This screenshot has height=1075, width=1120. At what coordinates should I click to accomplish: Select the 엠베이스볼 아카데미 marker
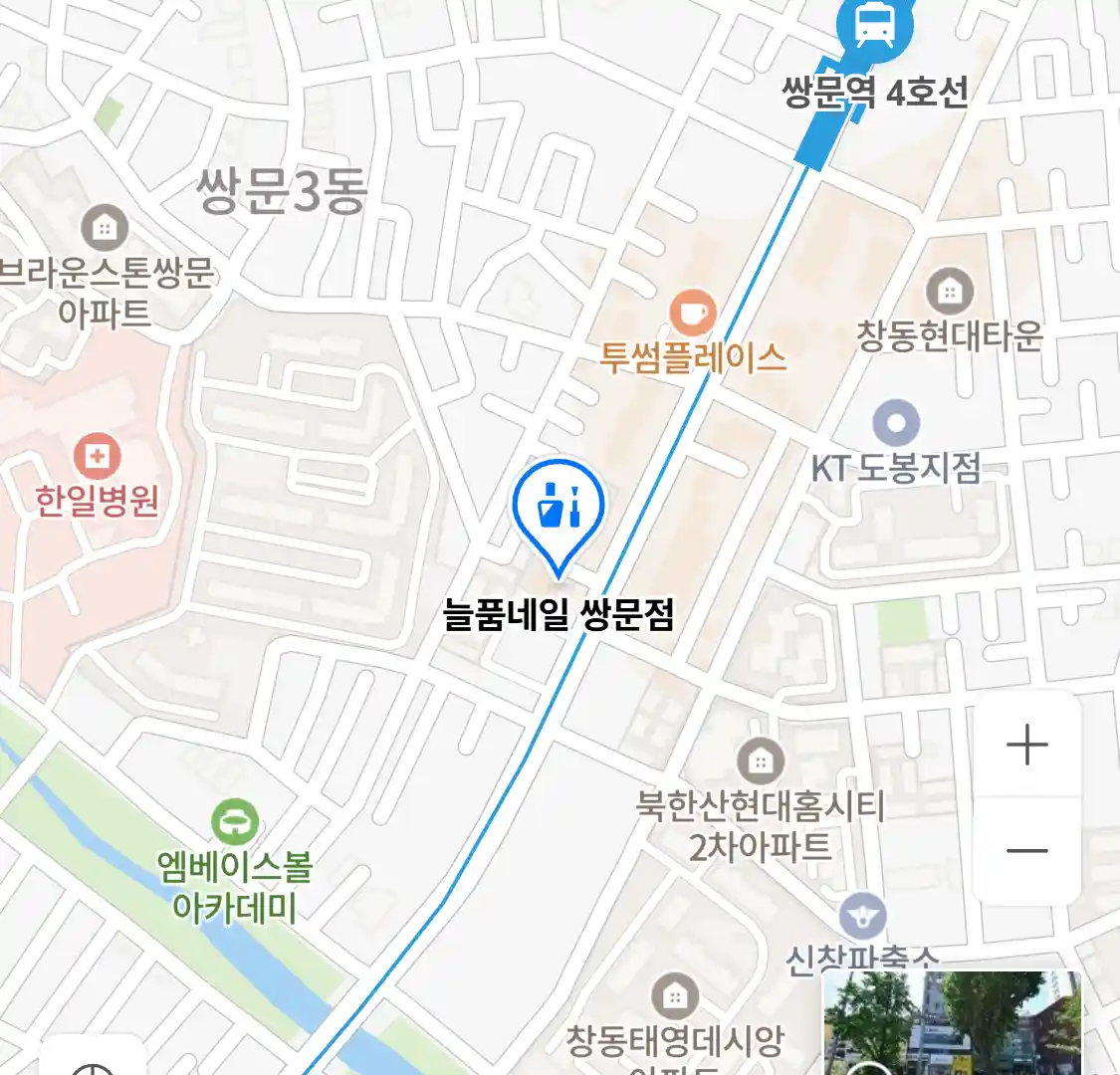236,823
